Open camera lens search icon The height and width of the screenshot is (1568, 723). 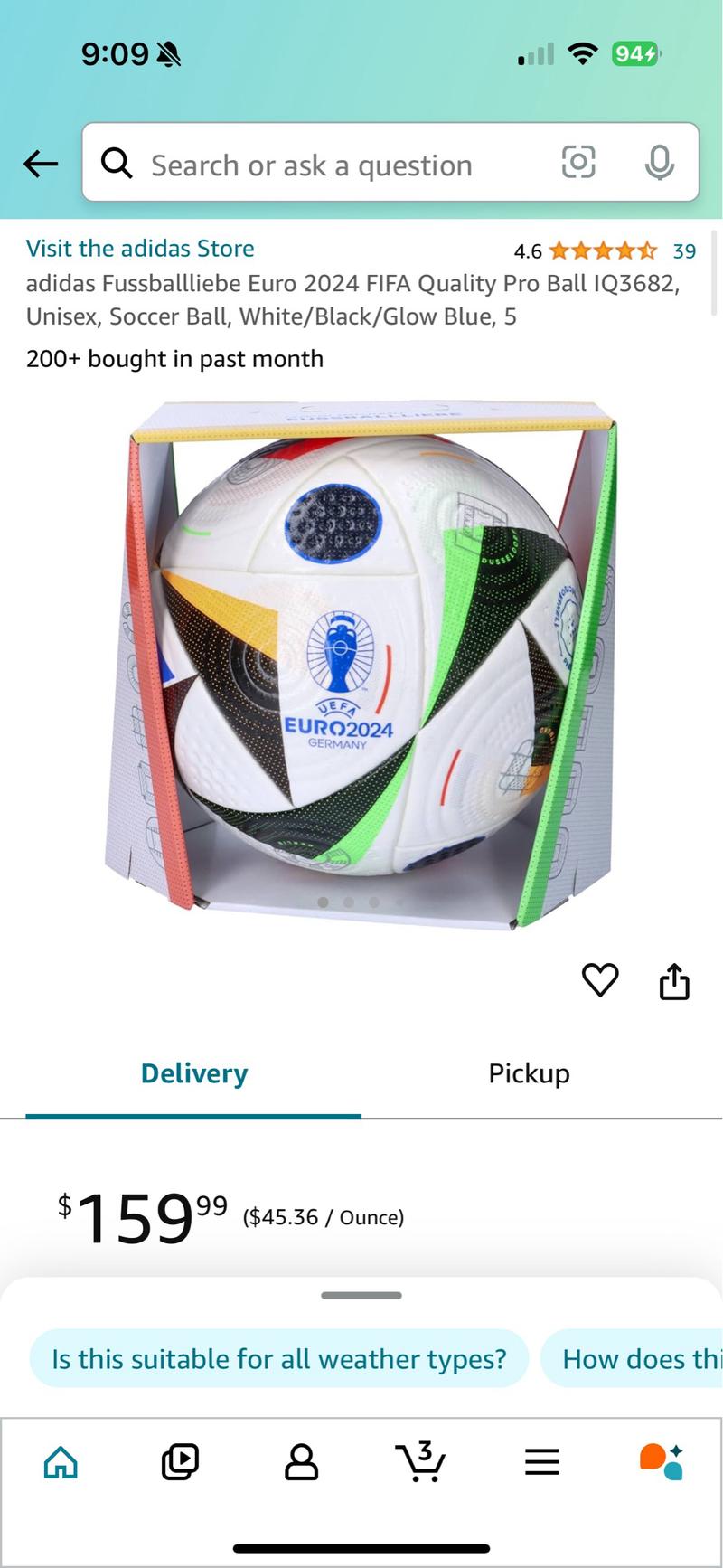(578, 163)
